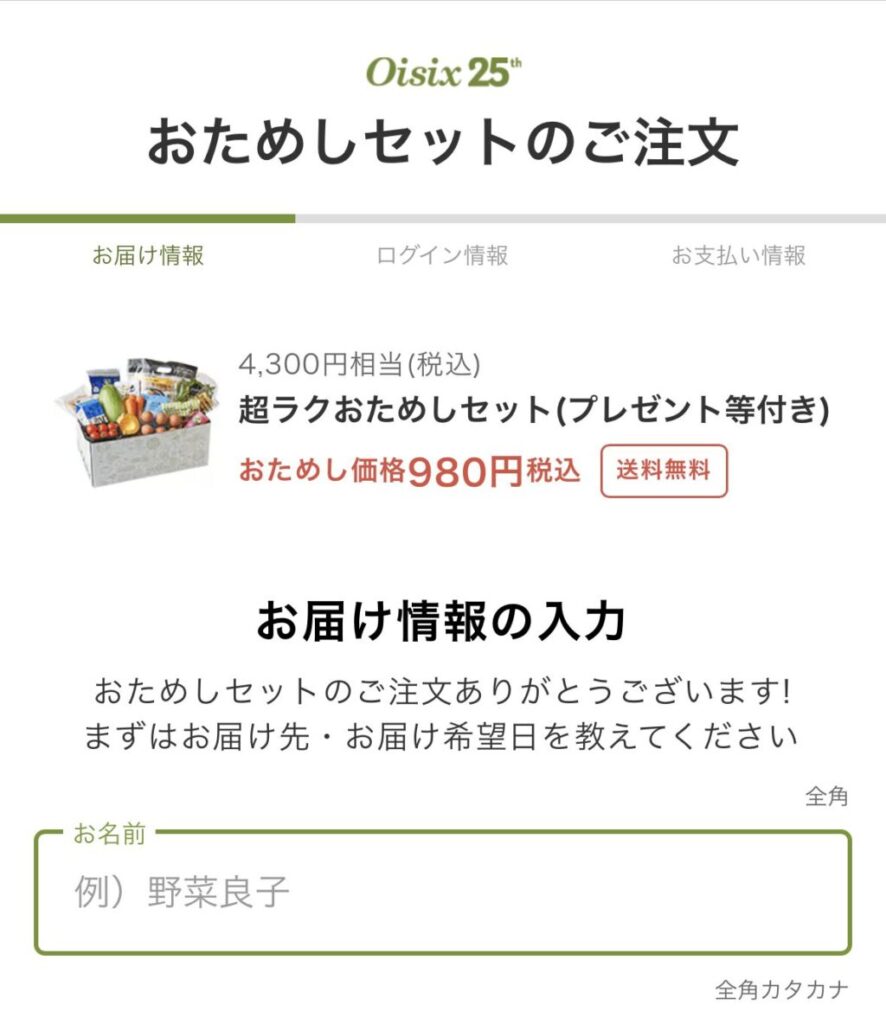Click the 送料無料 free shipping badge

[663, 470]
